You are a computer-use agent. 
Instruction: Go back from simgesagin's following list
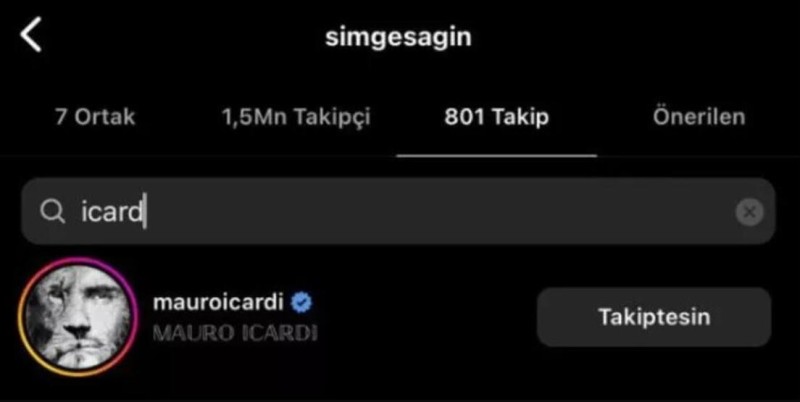click(32, 36)
